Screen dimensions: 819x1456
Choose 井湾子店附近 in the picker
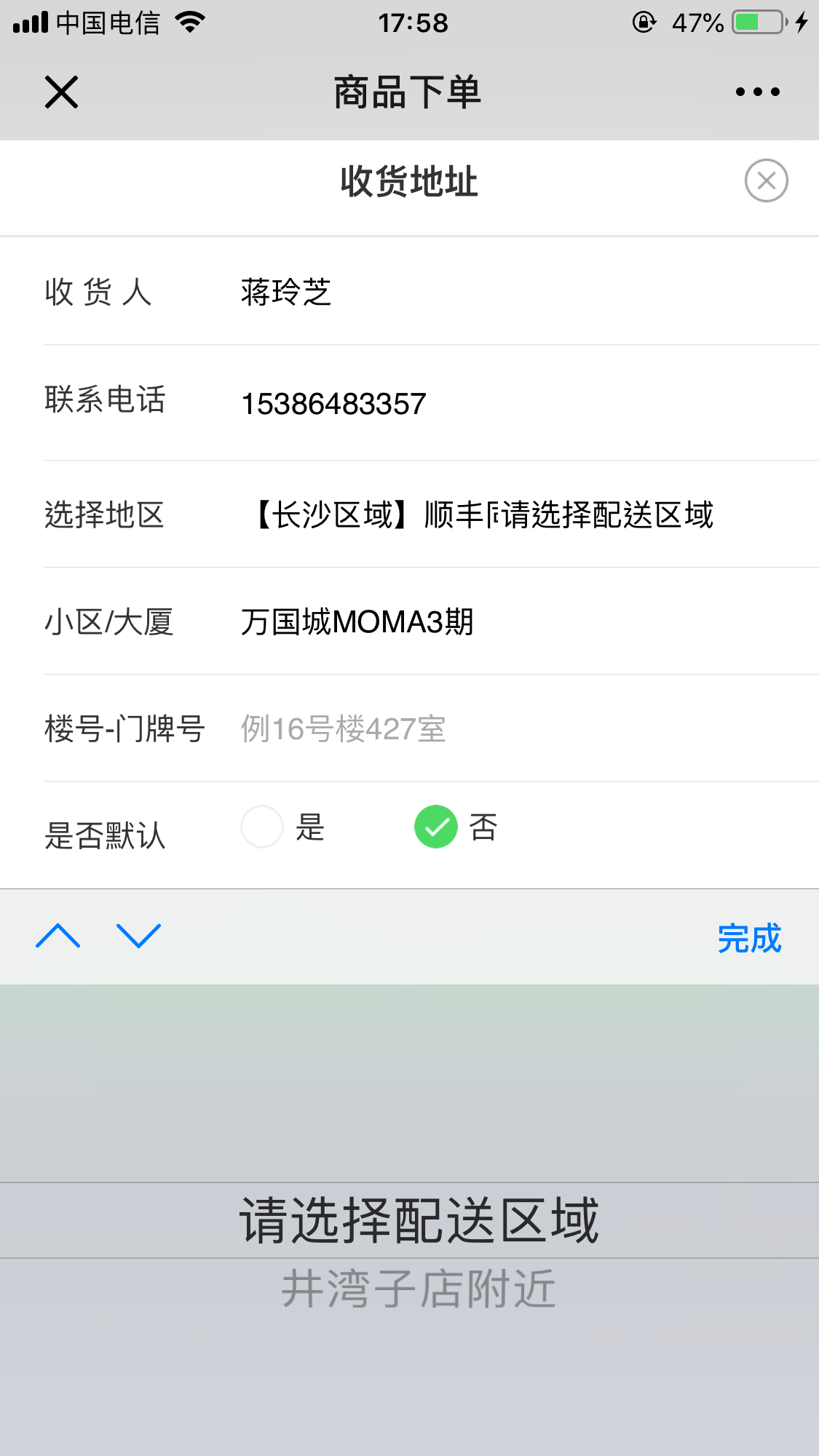419,1289
